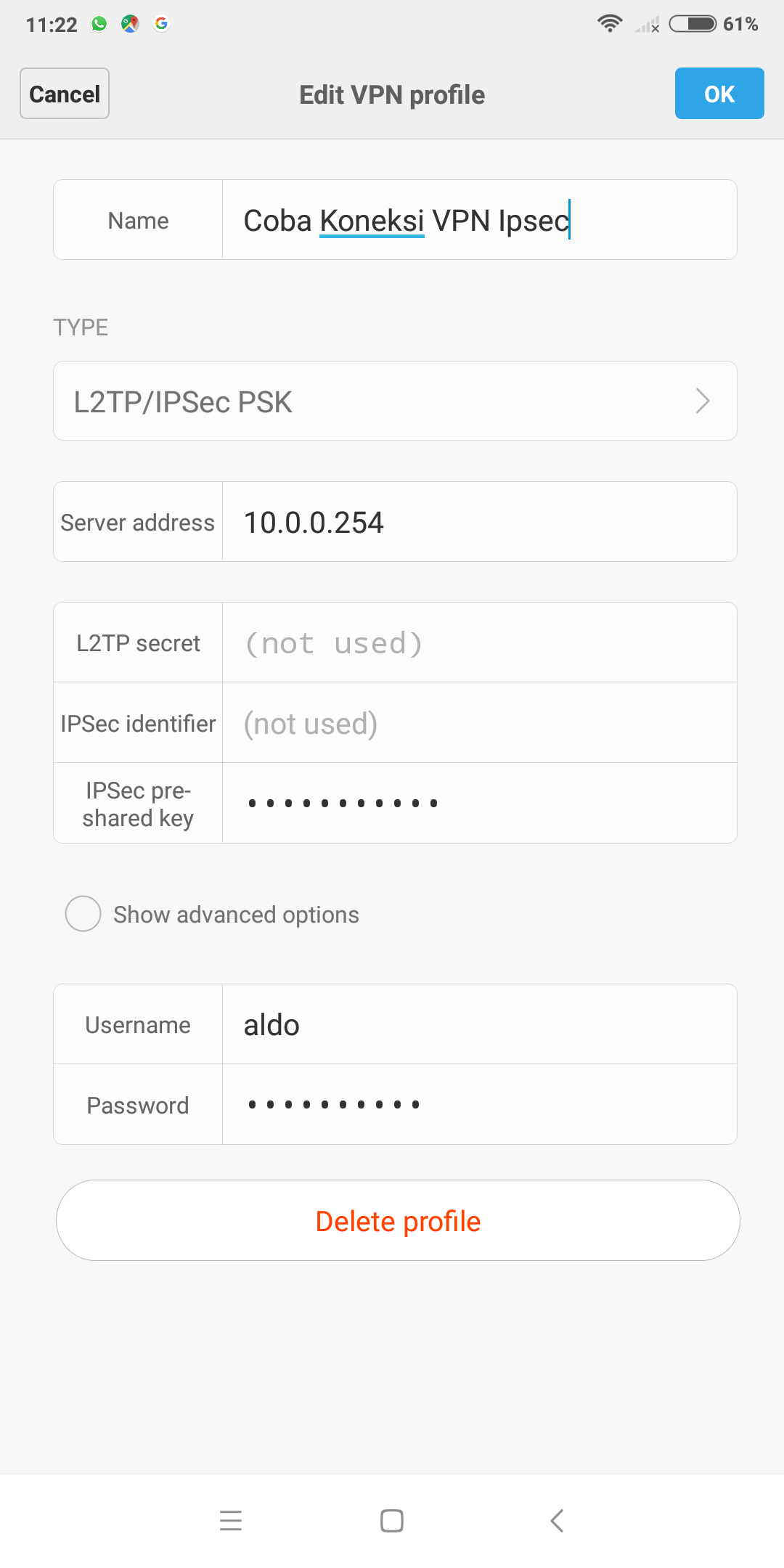Edit the VPN Name field
Image resolution: width=784 pixels, height=1568 pixels.
click(479, 220)
